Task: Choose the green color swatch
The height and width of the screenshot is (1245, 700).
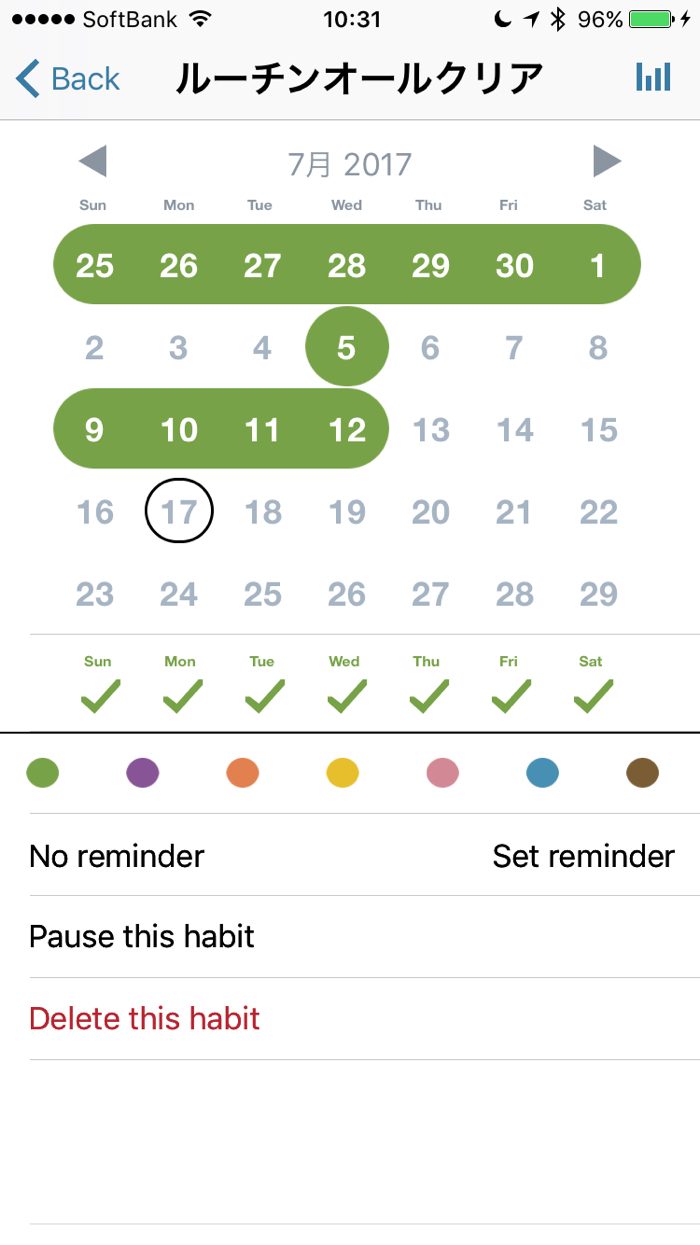Action: tap(43, 773)
